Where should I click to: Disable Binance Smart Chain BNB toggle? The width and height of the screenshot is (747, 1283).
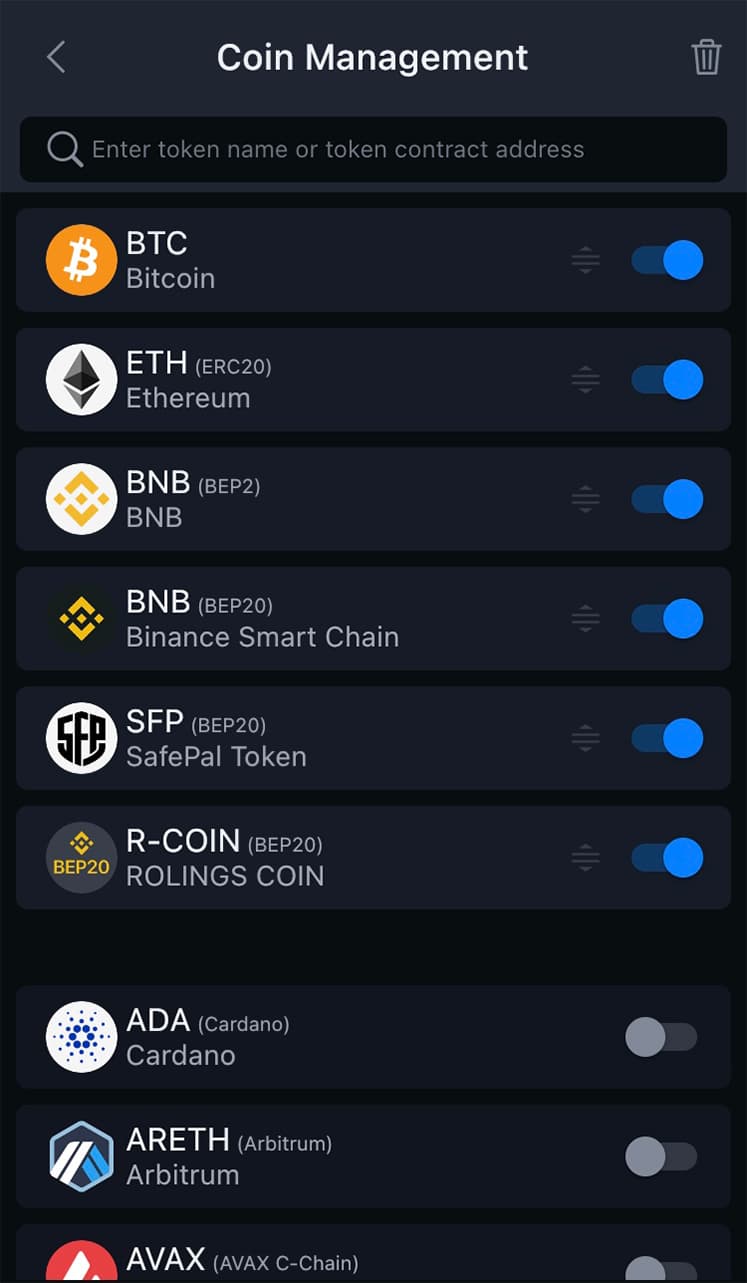pyautogui.click(x=667, y=619)
